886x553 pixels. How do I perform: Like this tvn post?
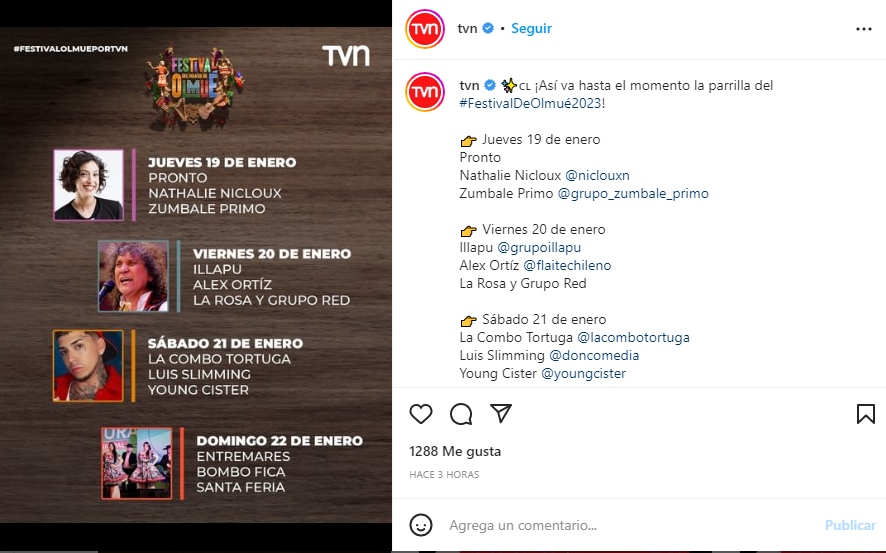(x=421, y=414)
